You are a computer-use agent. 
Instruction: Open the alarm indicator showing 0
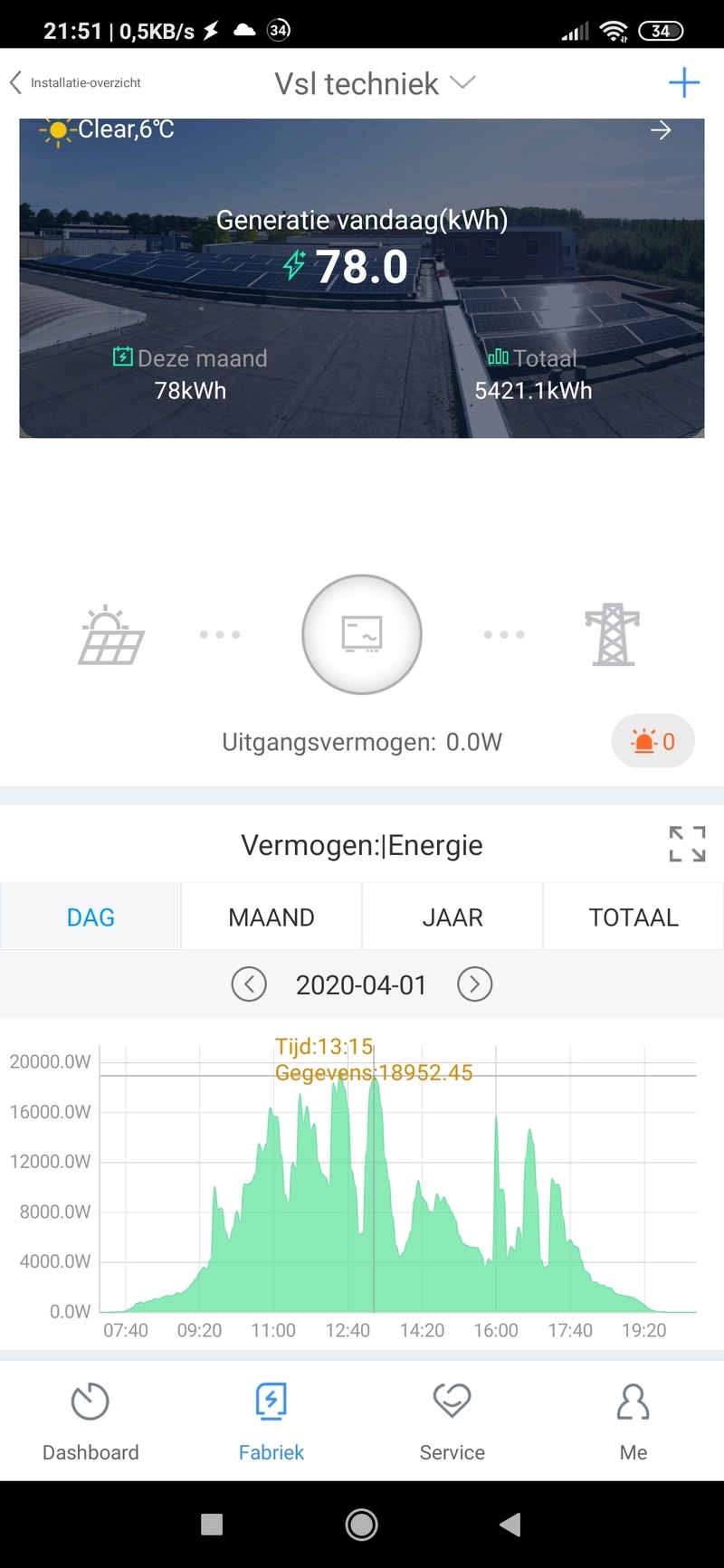point(653,742)
